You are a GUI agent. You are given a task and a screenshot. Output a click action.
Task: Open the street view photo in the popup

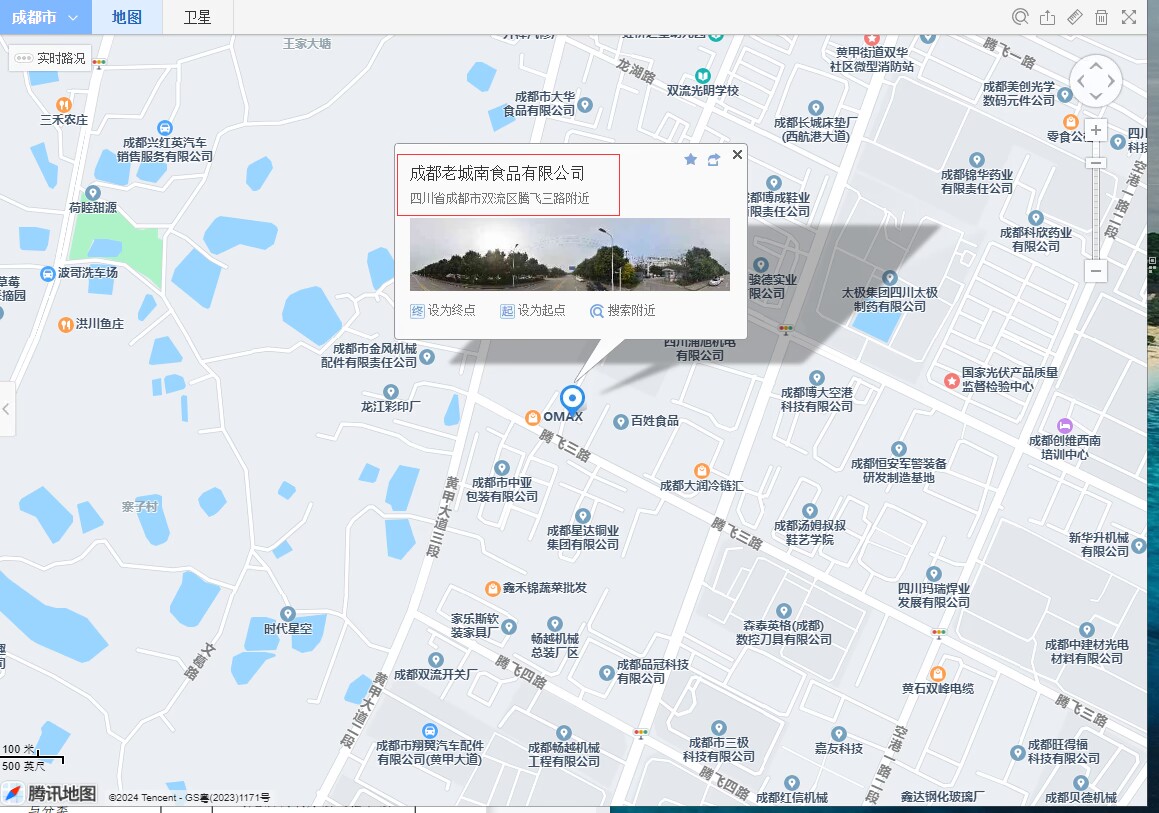click(569, 254)
